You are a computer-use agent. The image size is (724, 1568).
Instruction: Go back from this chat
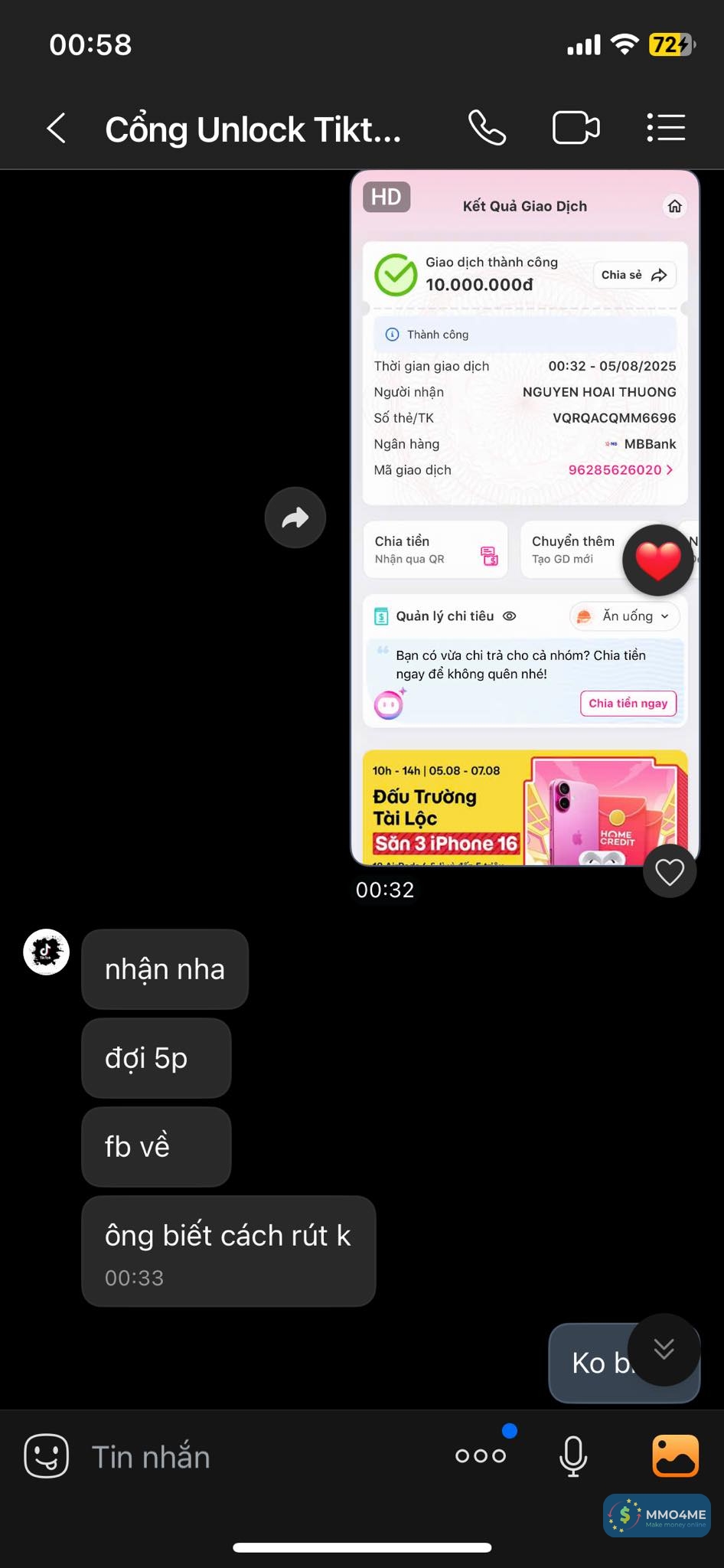(57, 129)
